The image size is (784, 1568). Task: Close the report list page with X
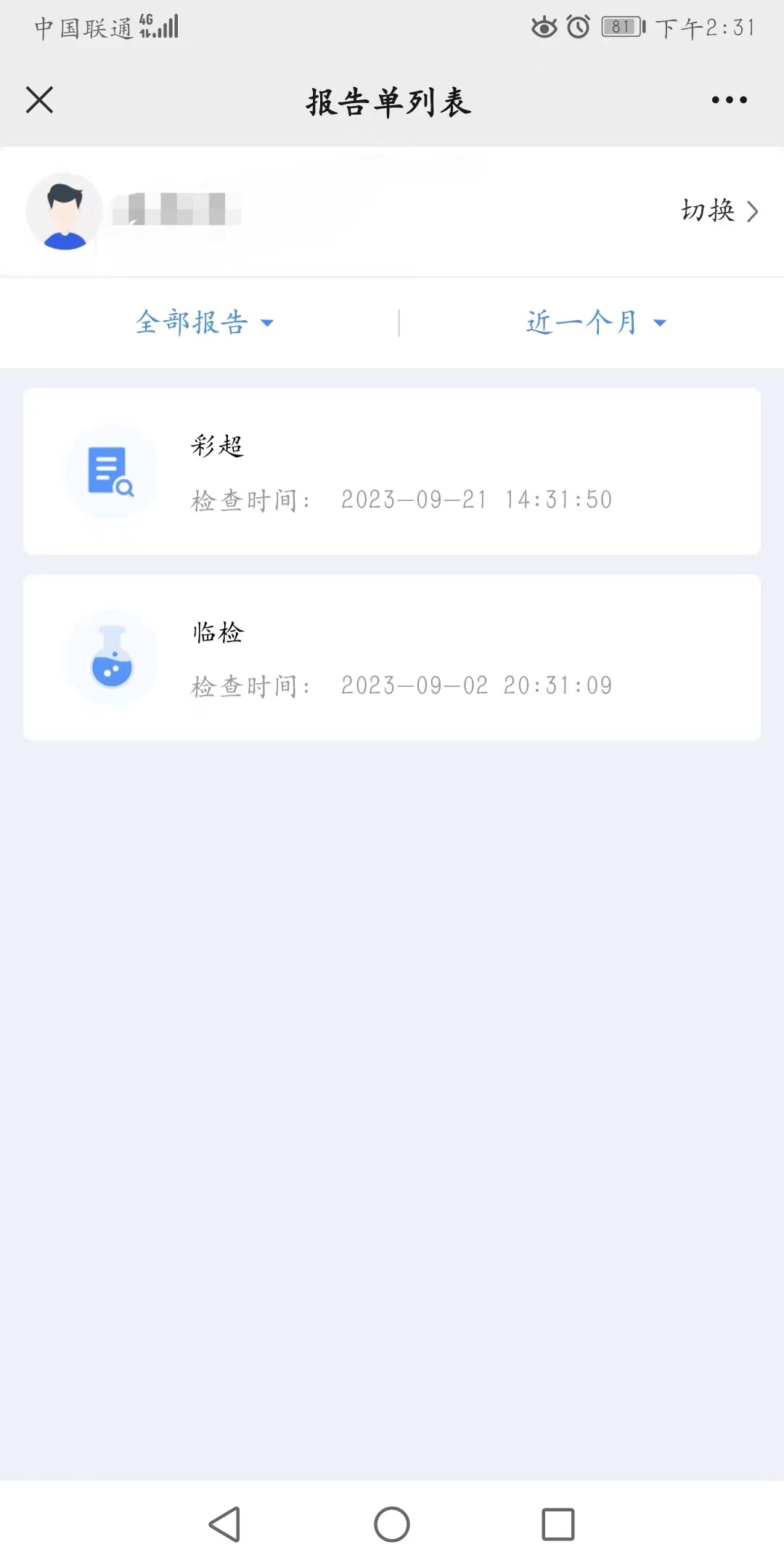[40, 101]
